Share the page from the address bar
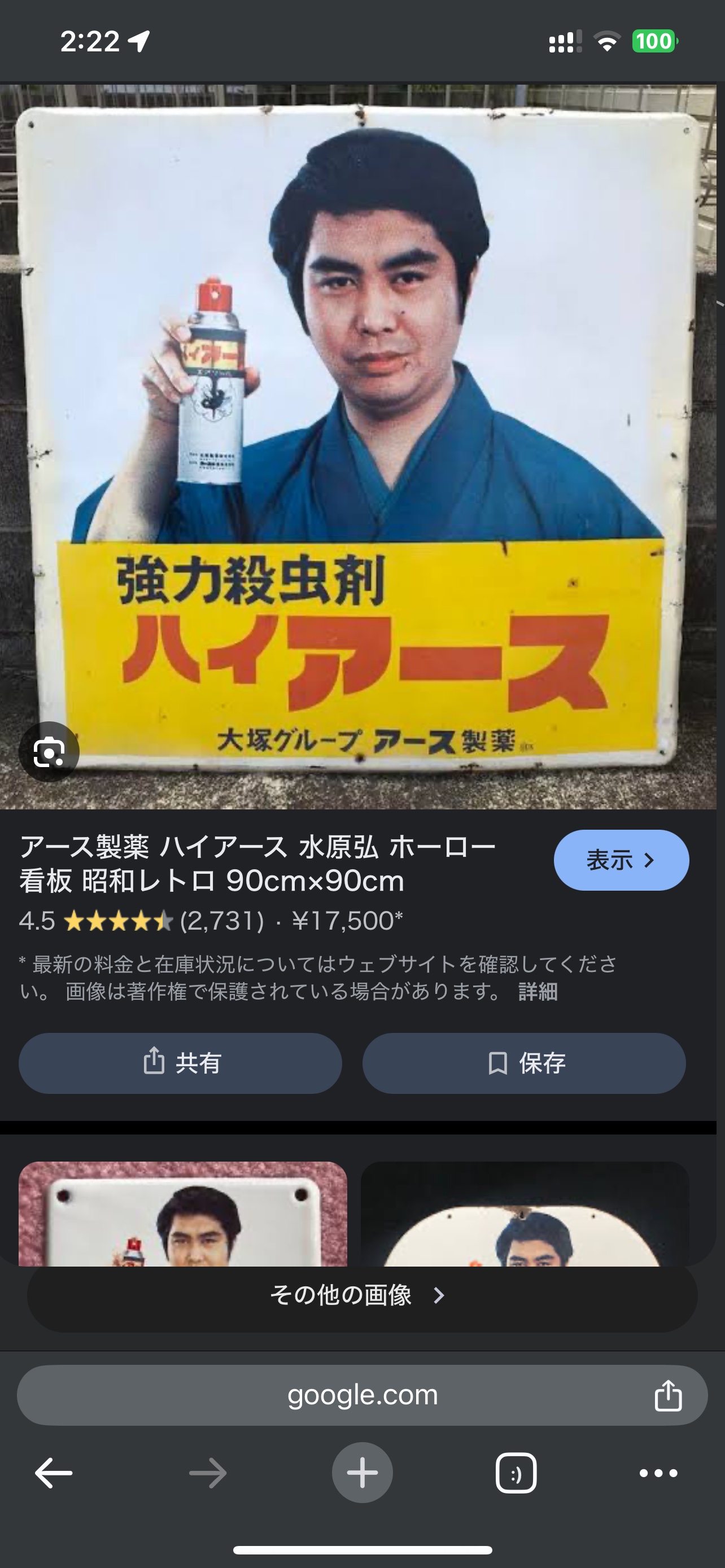This screenshot has height=1568, width=725. [x=668, y=1395]
